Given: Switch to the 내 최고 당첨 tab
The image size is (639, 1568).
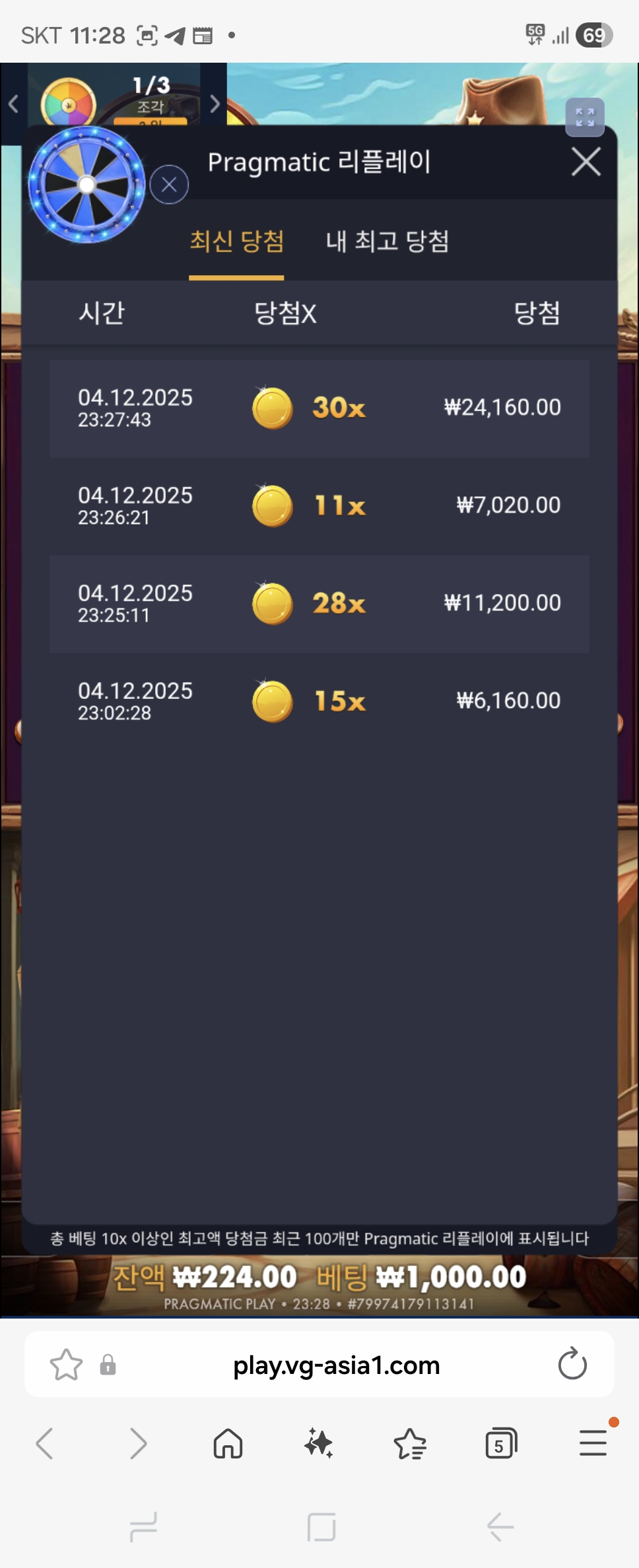Looking at the screenshot, I should pyautogui.click(x=387, y=242).
